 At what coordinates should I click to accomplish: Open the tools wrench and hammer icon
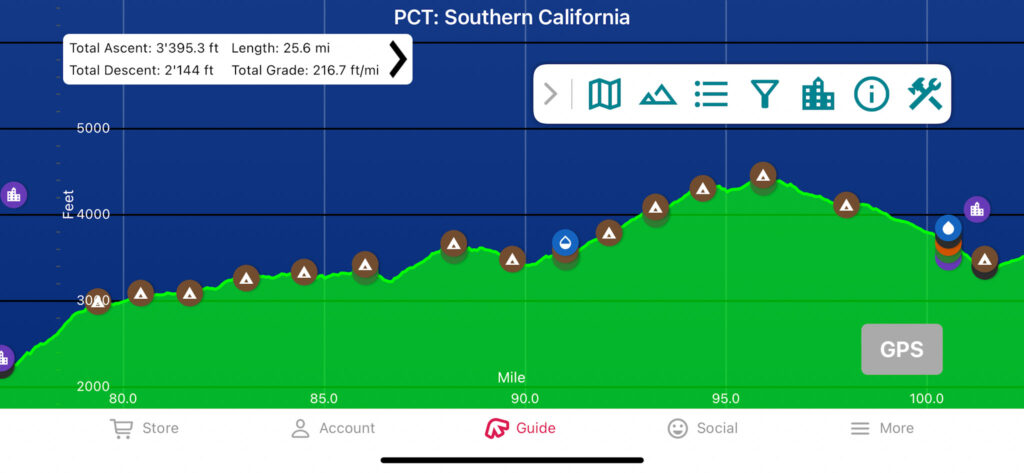(x=925, y=95)
